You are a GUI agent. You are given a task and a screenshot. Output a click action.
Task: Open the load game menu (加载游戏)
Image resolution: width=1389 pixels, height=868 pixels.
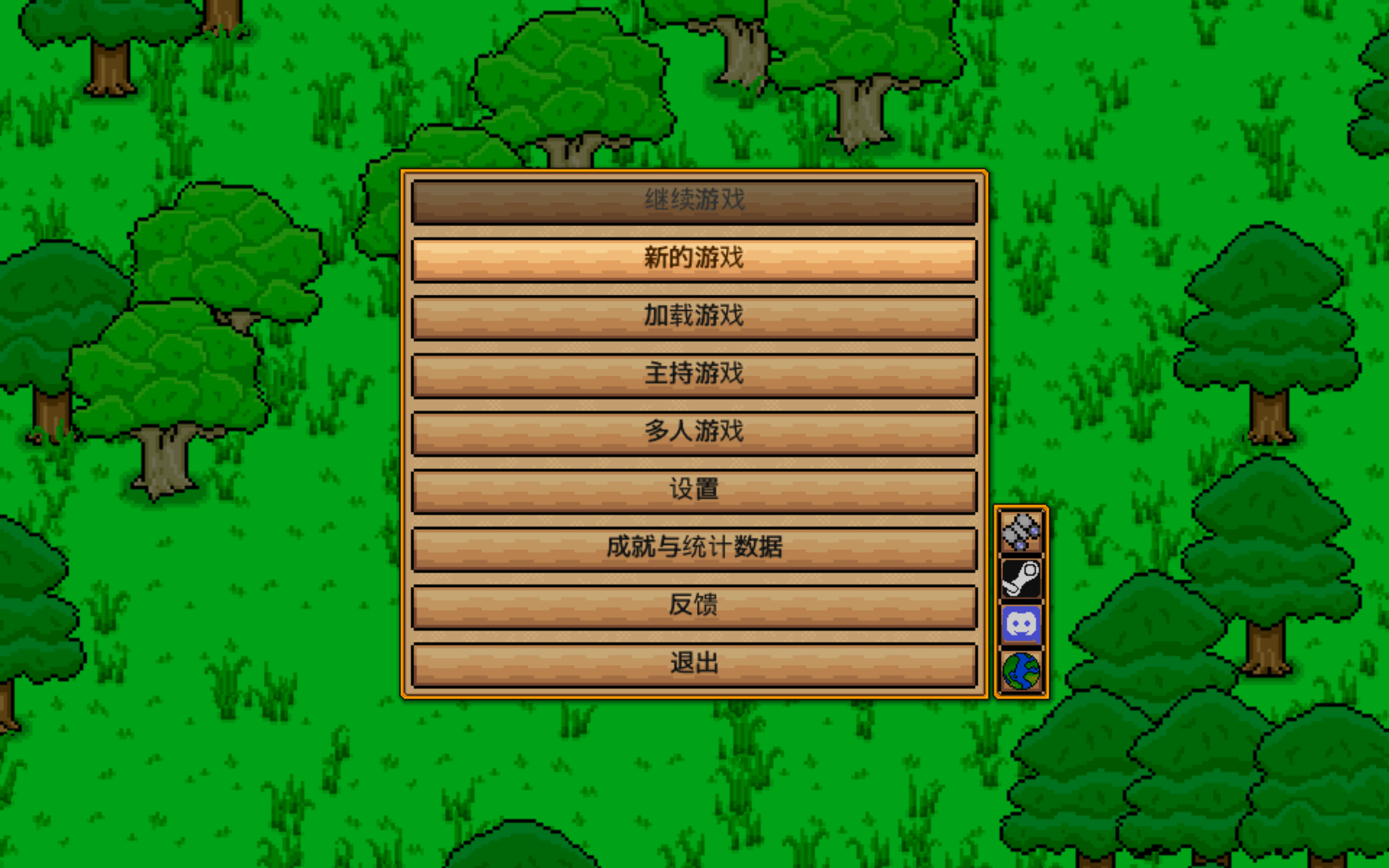point(694,317)
